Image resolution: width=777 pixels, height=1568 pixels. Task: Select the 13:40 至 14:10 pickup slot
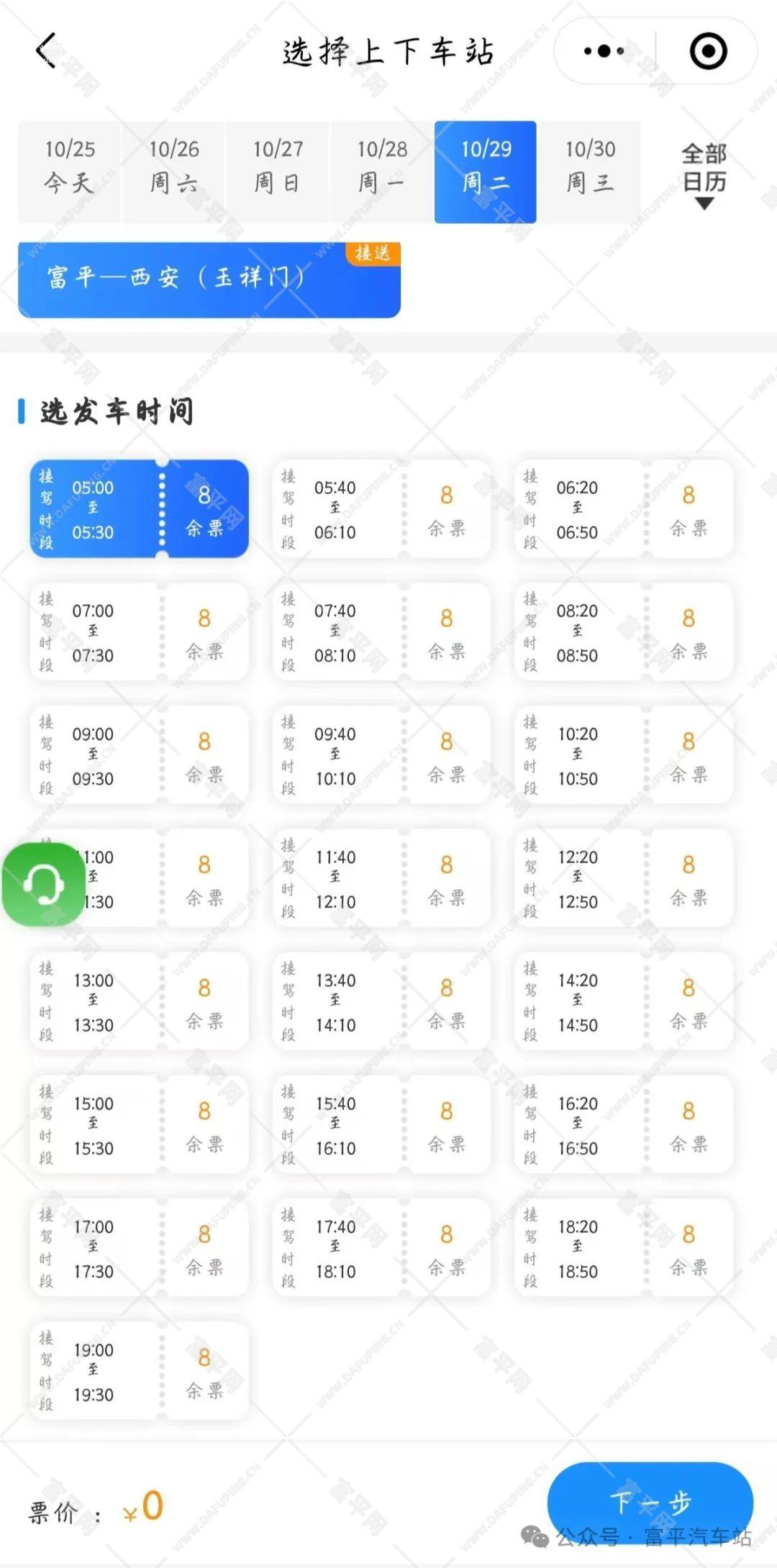click(x=381, y=1002)
